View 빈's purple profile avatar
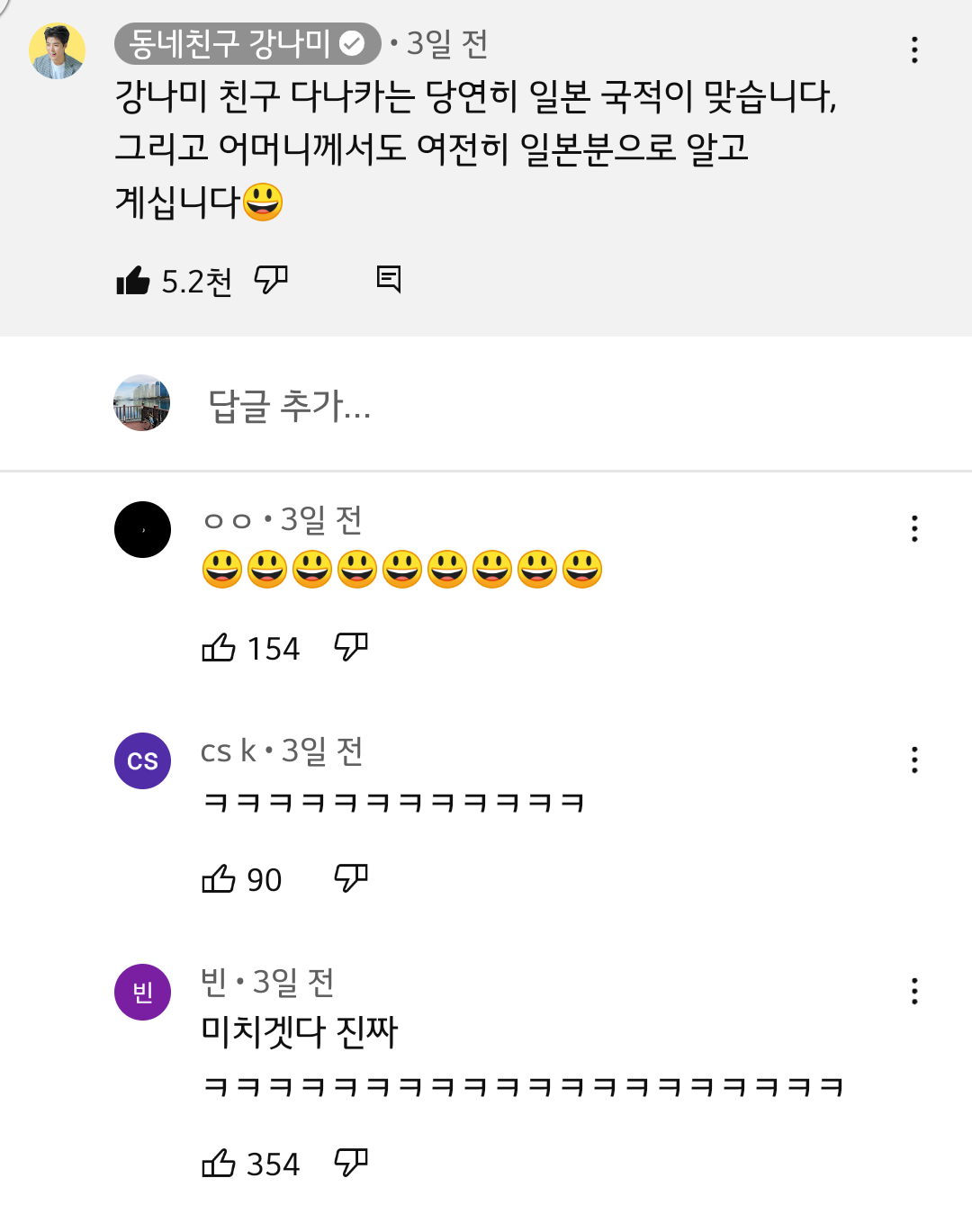This screenshot has width=972, height=1232. [x=142, y=992]
